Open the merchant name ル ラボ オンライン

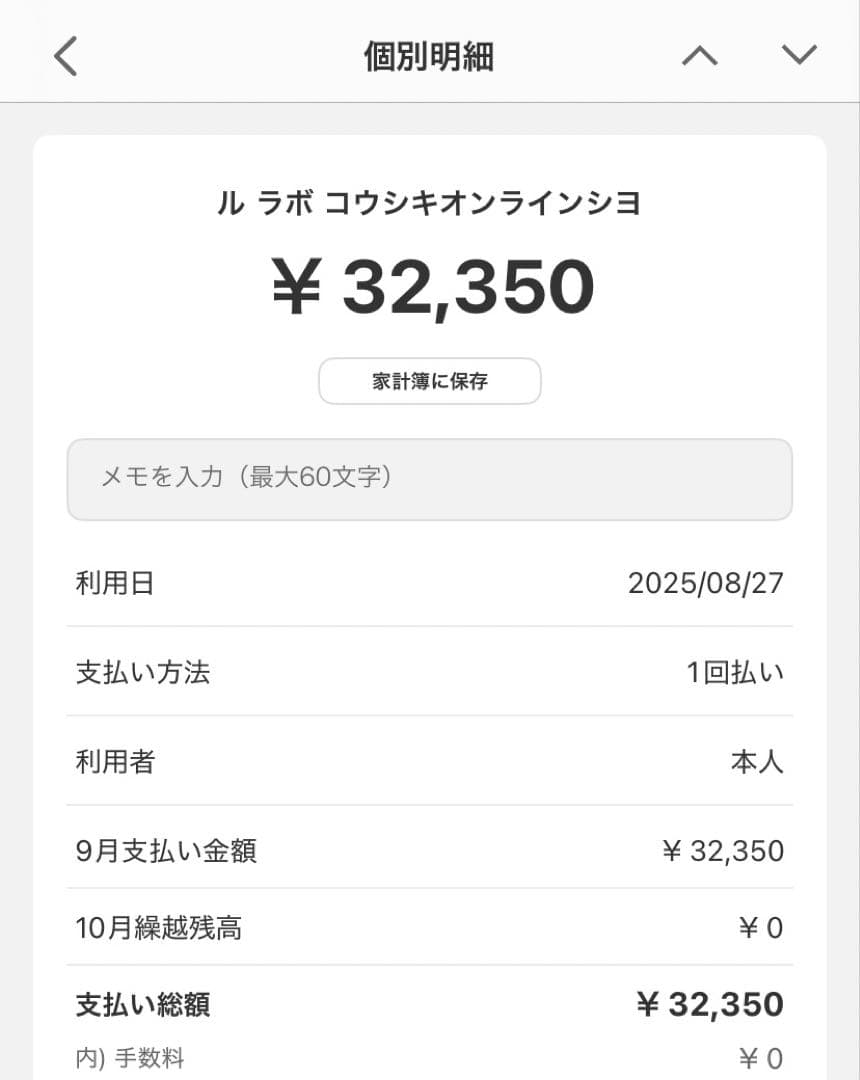(x=429, y=200)
